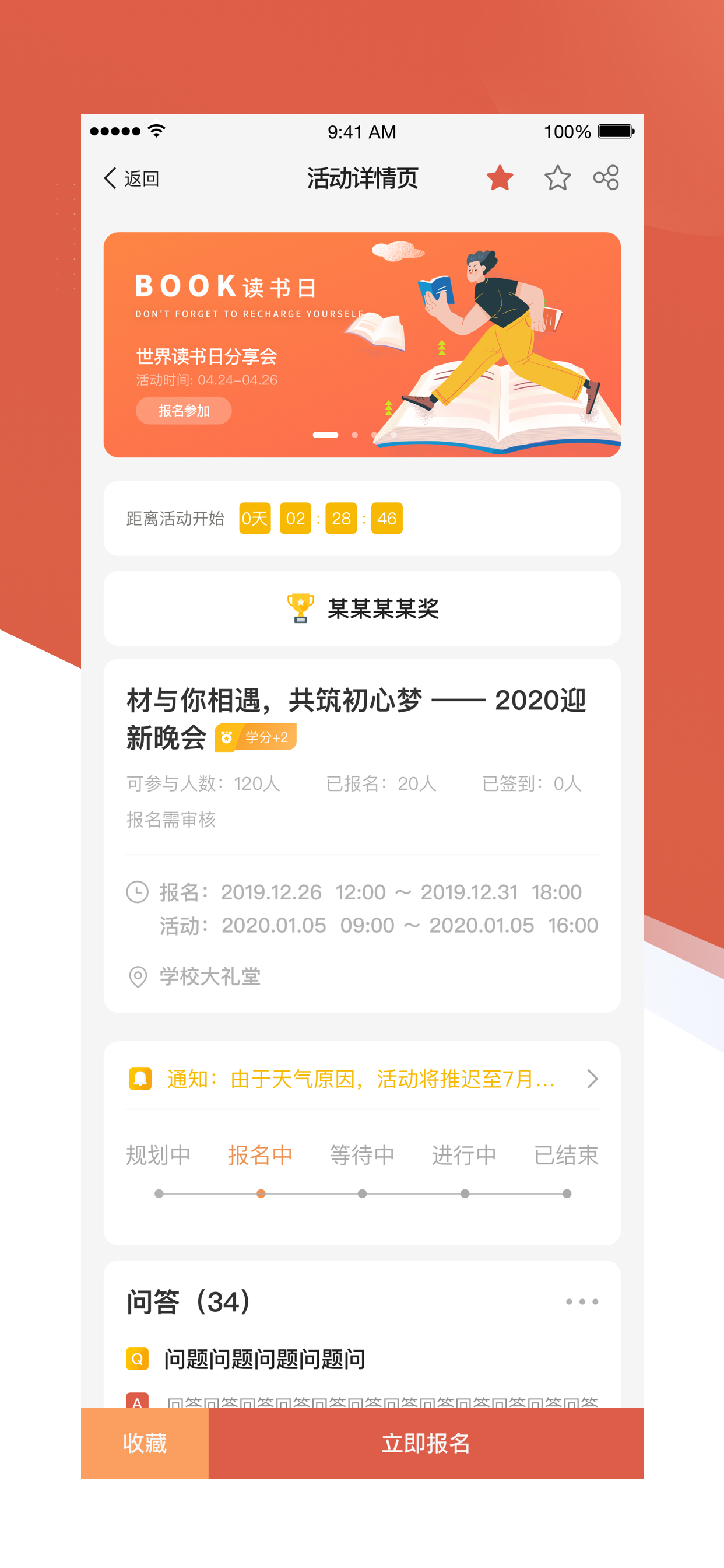Open the 世界读书日分享会 banner

[x=361, y=345]
